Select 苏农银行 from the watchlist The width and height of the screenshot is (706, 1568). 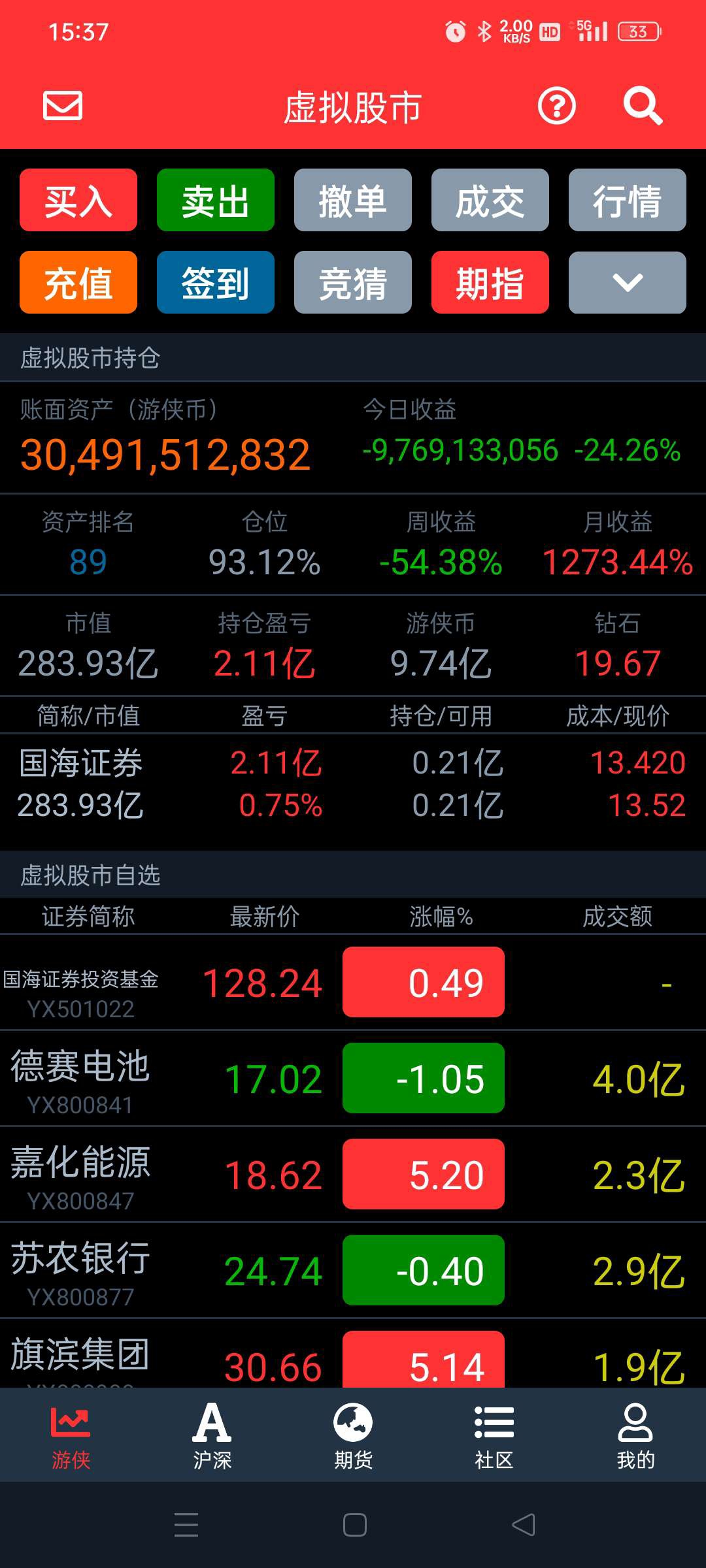353,1271
